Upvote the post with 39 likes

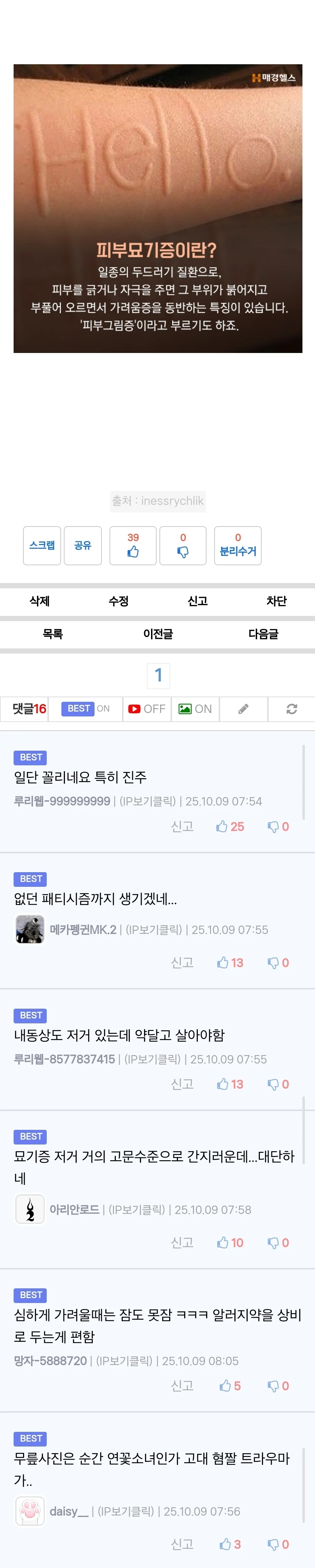click(x=133, y=545)
